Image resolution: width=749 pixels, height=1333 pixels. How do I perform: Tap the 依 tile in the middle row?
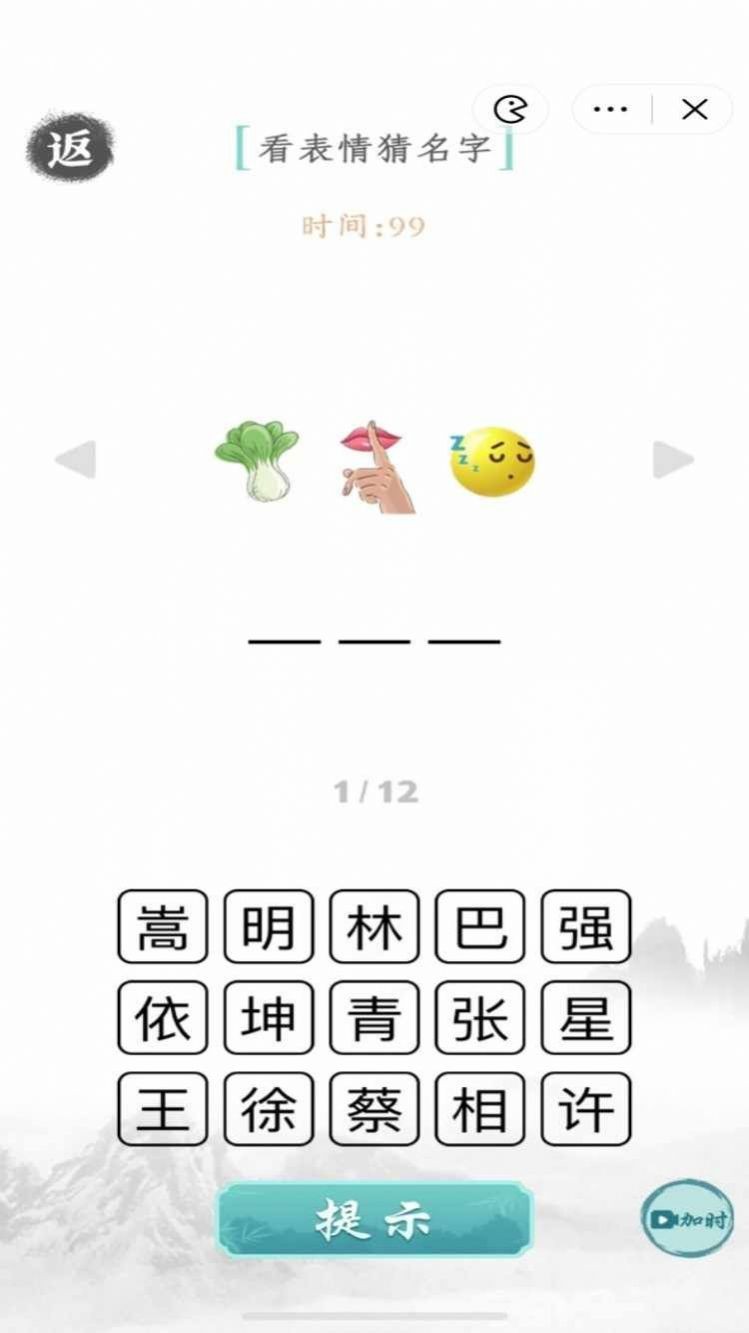tap(161, 1018)
